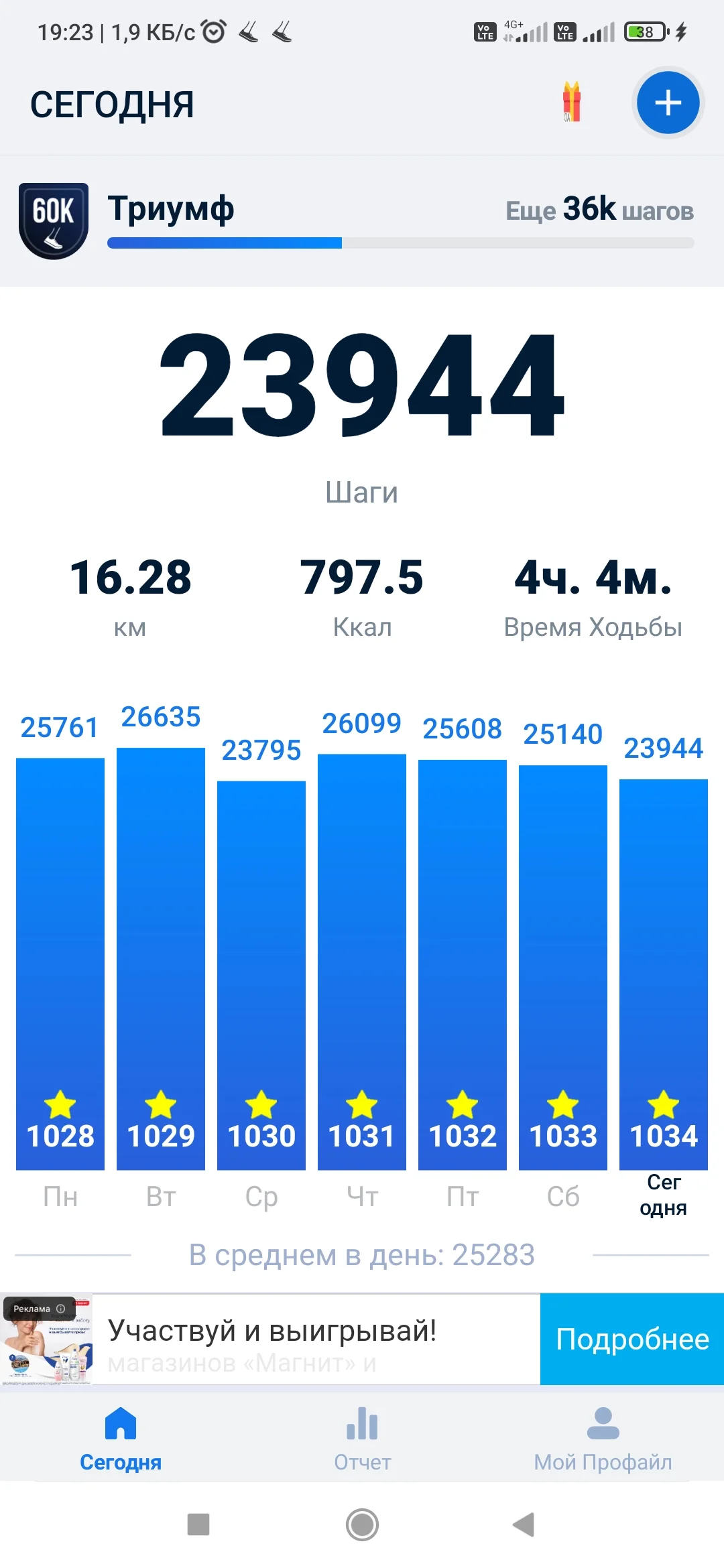Select Friday's bar with 25608 steps

click(x=463, y=965)
